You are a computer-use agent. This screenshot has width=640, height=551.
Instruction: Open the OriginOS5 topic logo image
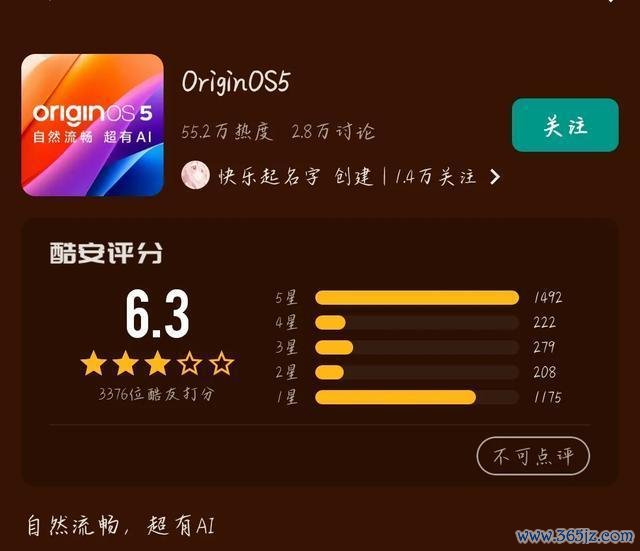[x=92, y=124]
